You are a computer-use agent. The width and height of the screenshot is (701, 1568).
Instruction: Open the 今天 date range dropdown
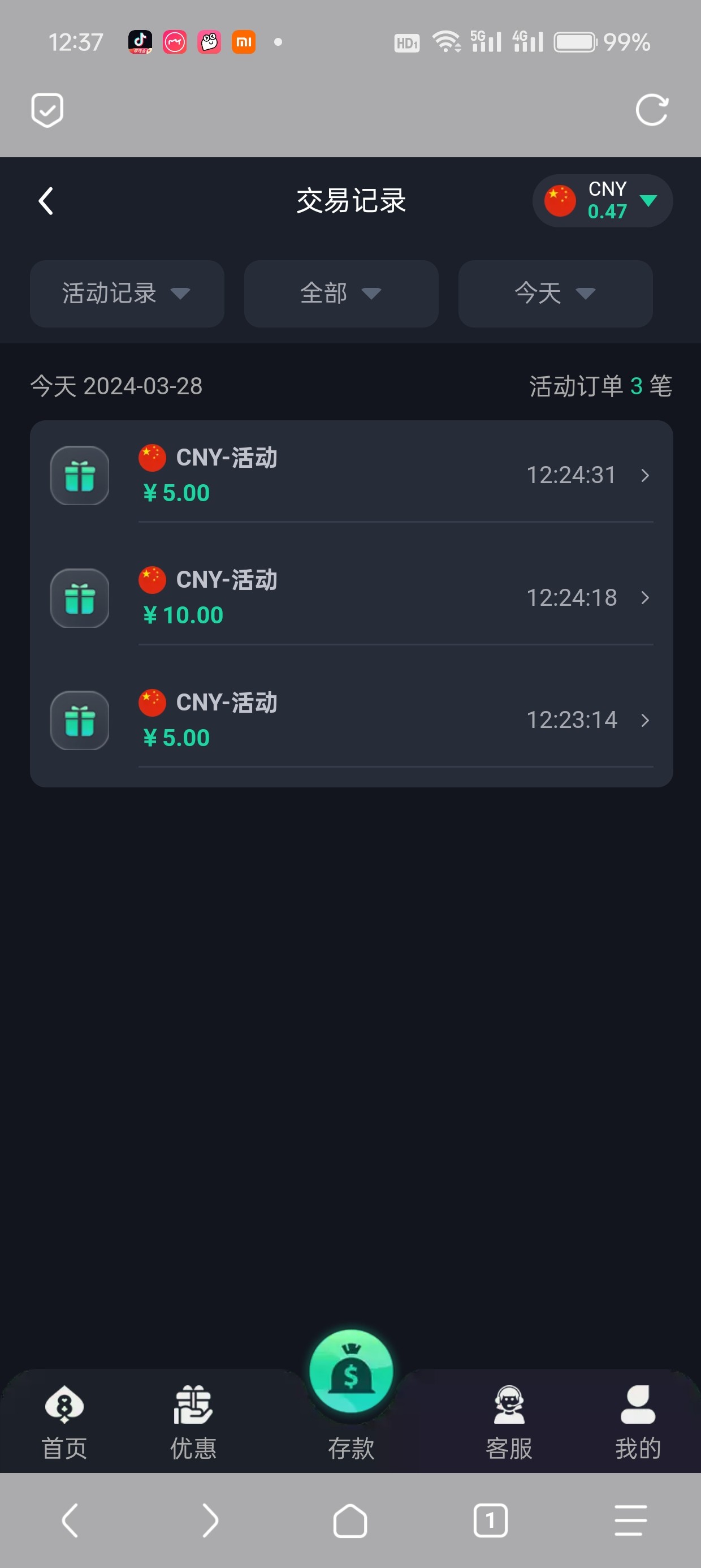(x=555, y=294)
